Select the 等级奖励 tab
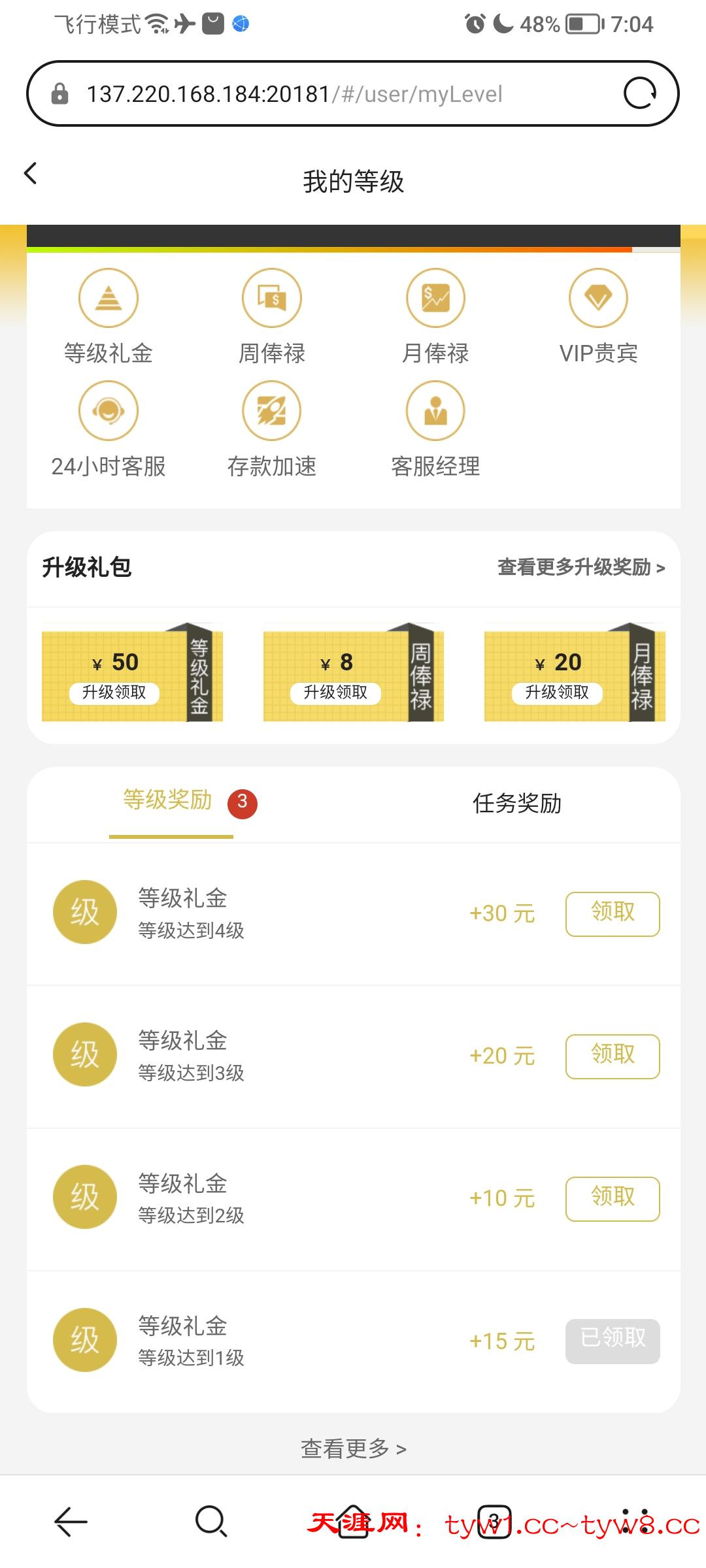Image resolution: width=706 pixels, height=1568 pixels. click(168, 800)
